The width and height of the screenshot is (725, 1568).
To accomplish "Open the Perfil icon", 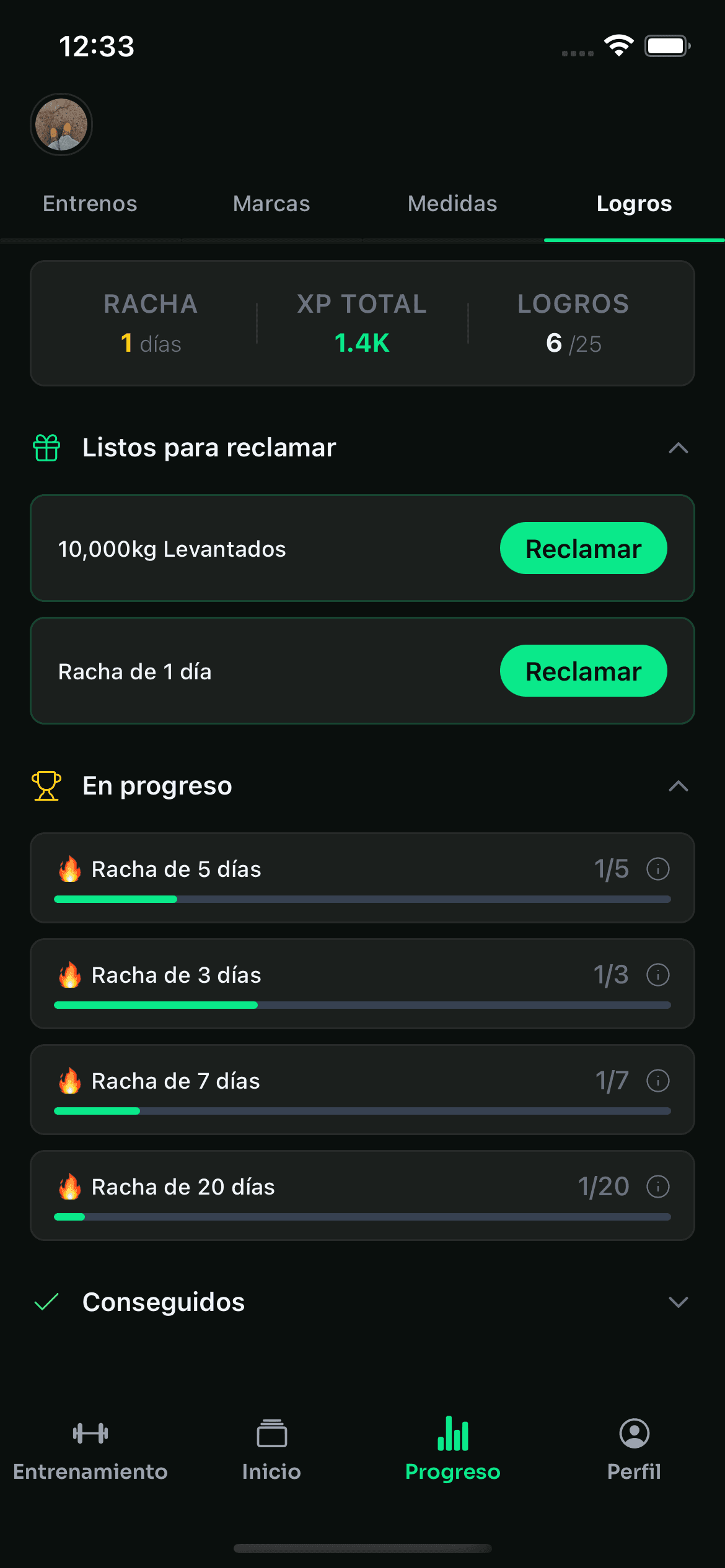I will (x=634, y=1433).
